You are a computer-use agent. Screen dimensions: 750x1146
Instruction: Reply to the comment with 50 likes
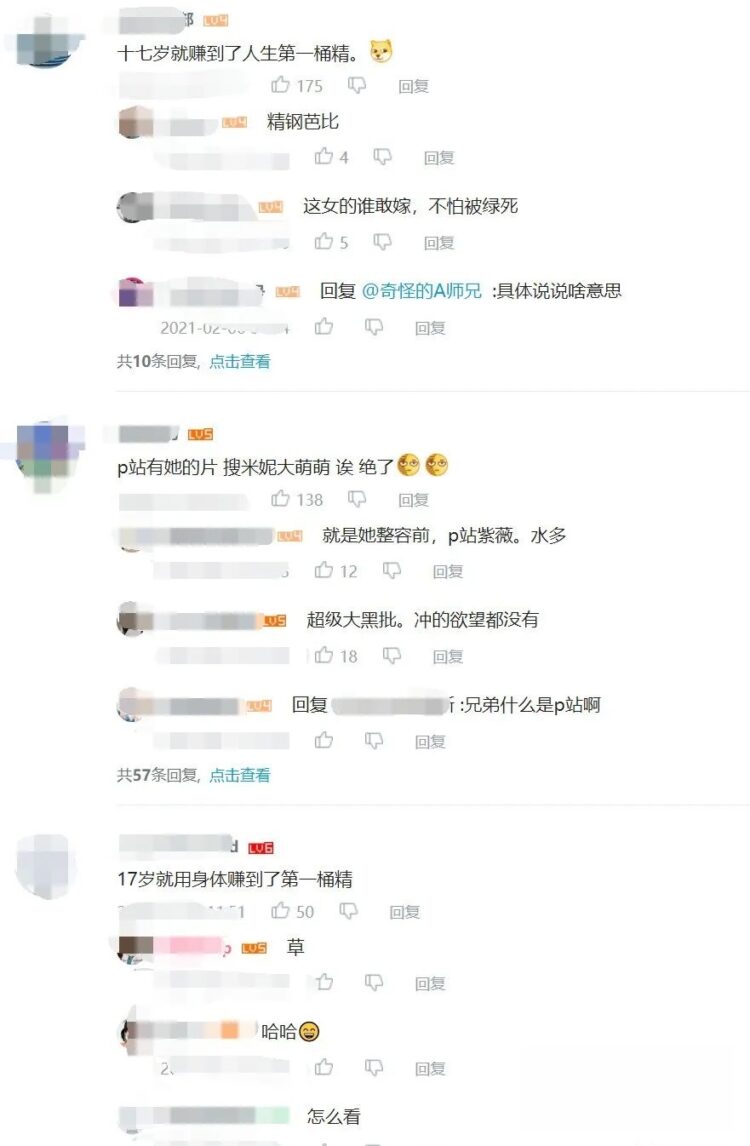click(404, 912)
